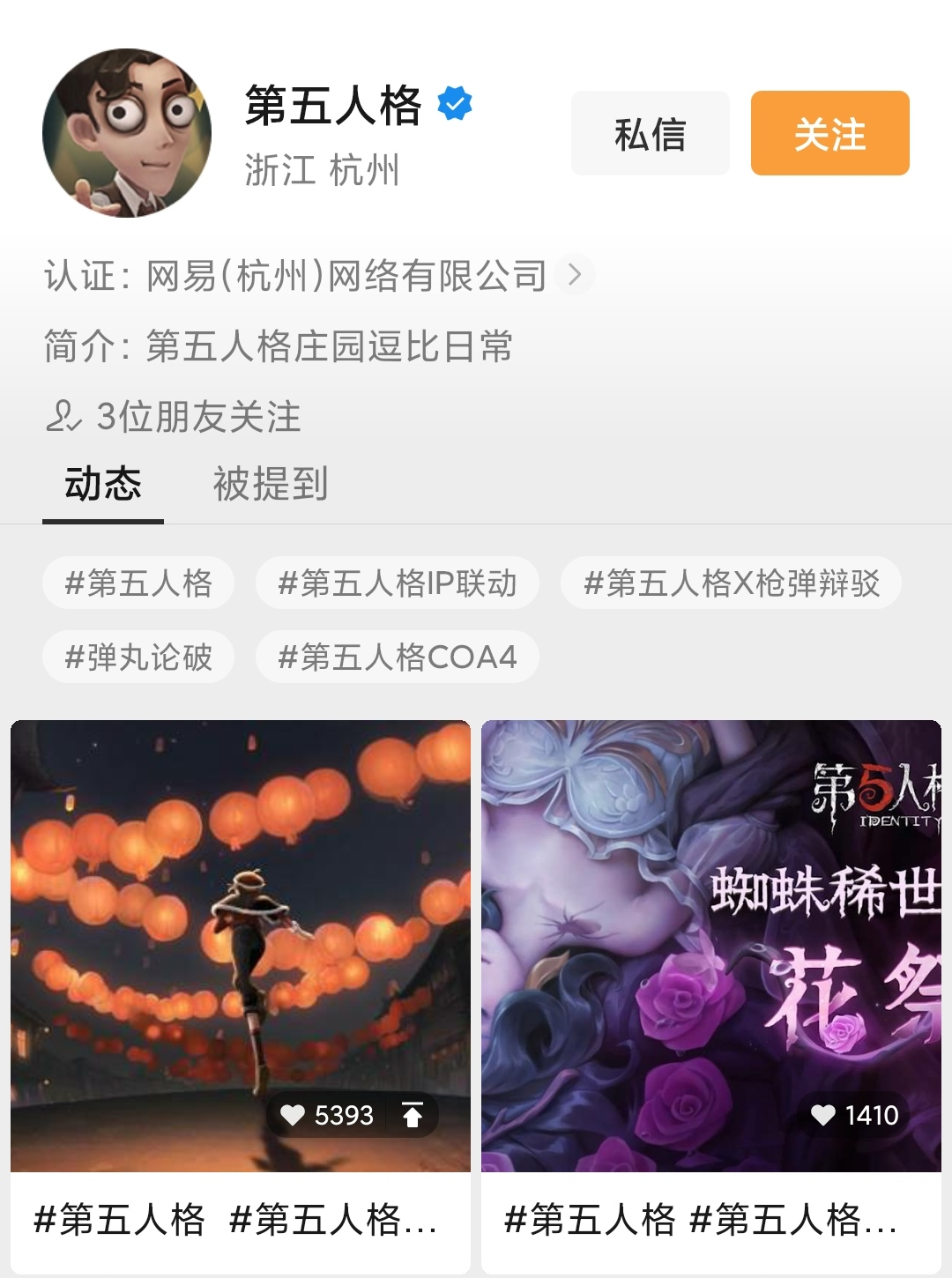Select the #第五人格COA4 hashtag chip
Image resolution: width=952 pixels, height=1278 pixels.
coord(397,657)
